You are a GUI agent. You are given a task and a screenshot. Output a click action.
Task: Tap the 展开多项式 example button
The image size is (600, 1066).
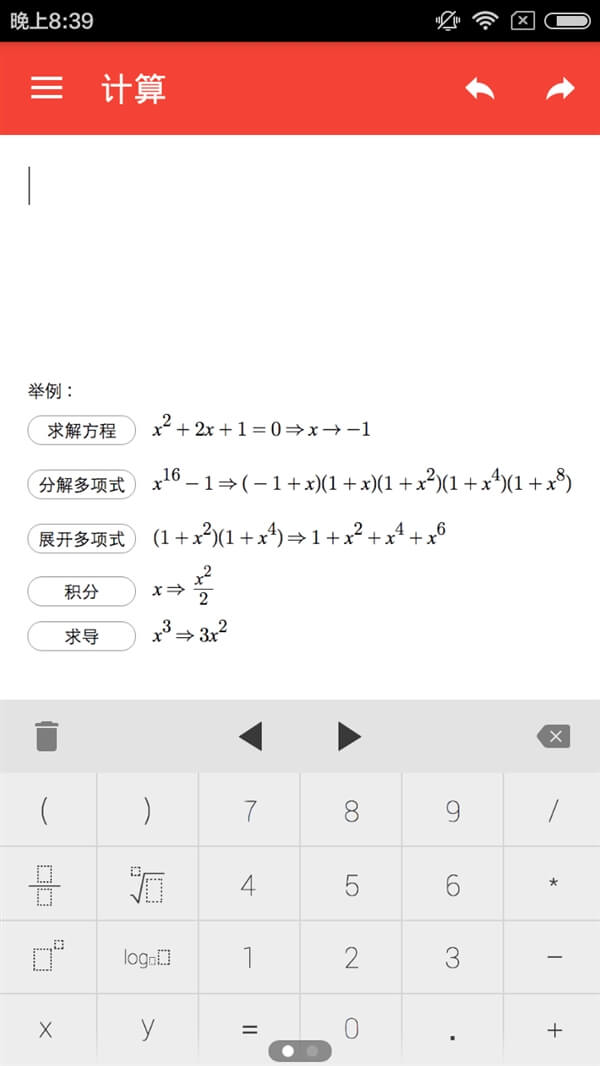[x=81, y=538]
